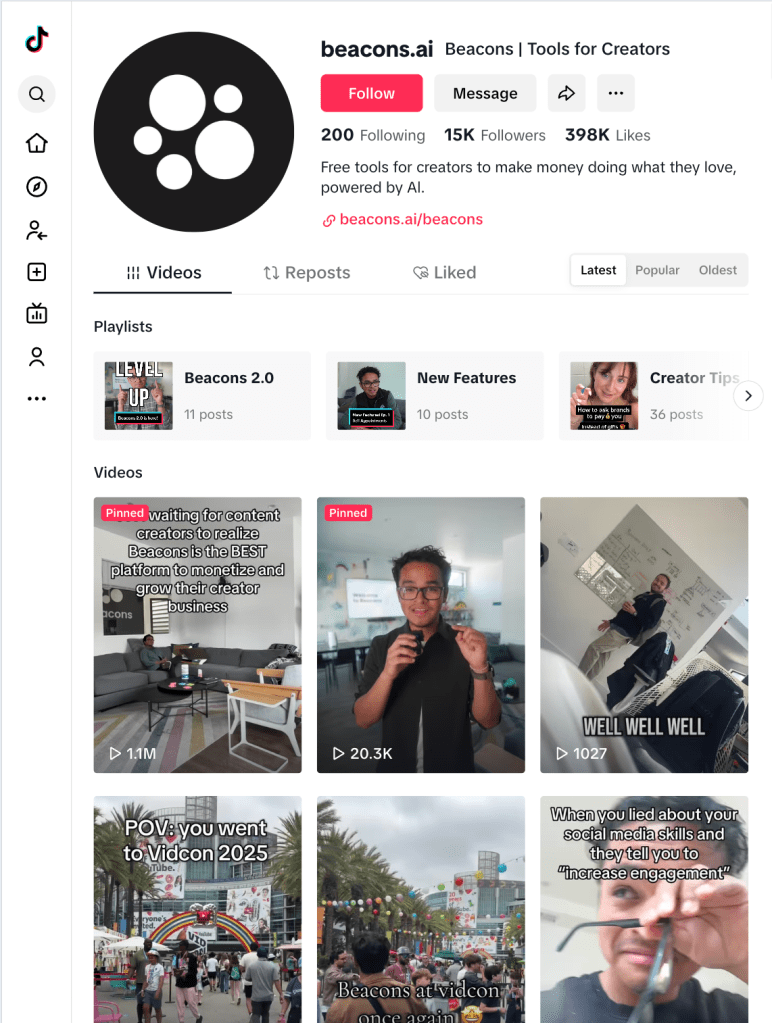Open the Upload plus icon

[x=37, y=272]
